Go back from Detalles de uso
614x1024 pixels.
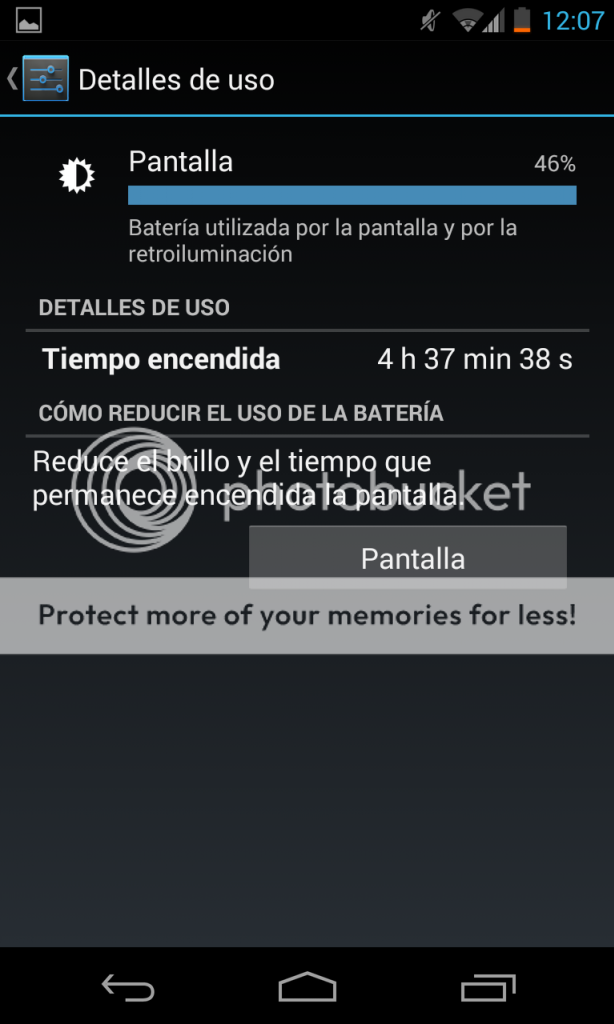click(x=38, y=80)
